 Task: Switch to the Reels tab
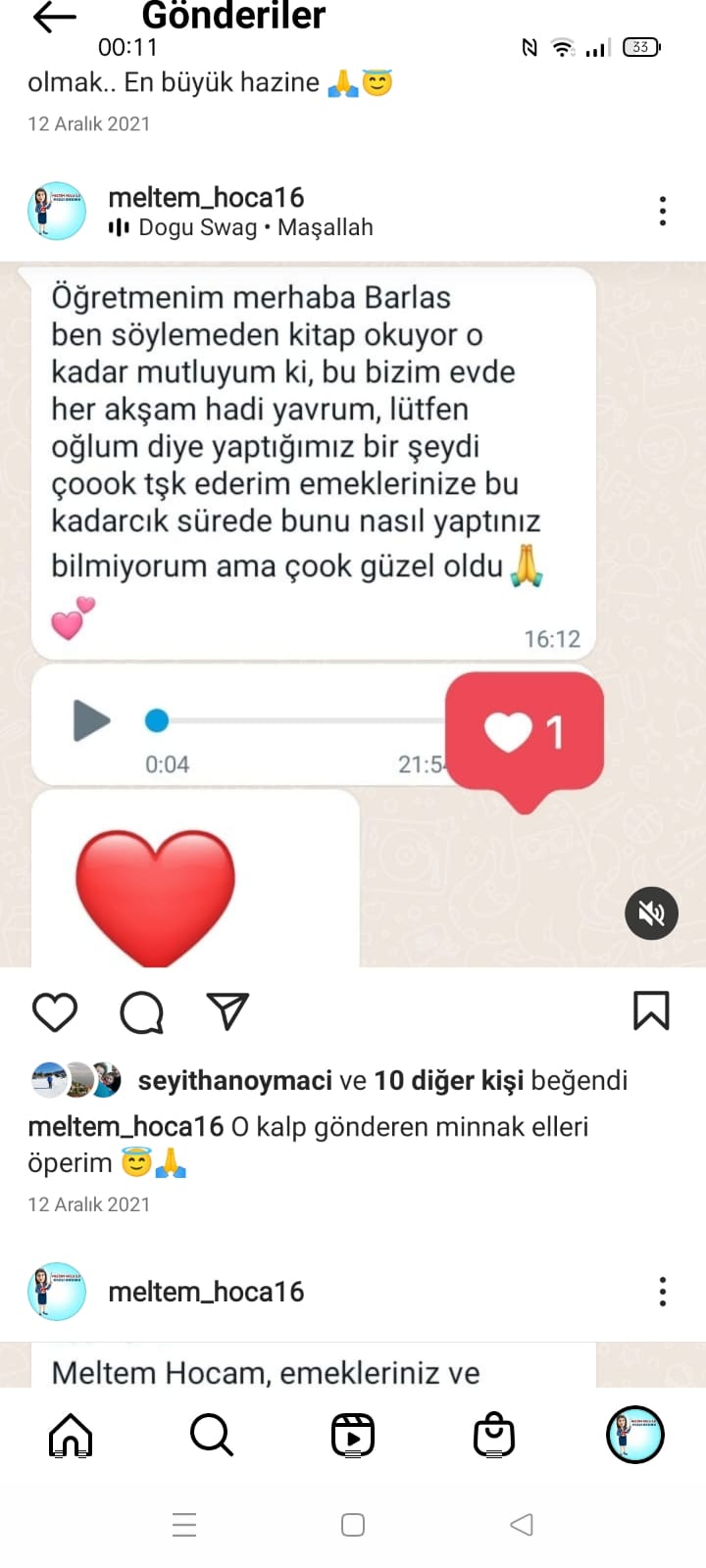(x=353, y=1436)
